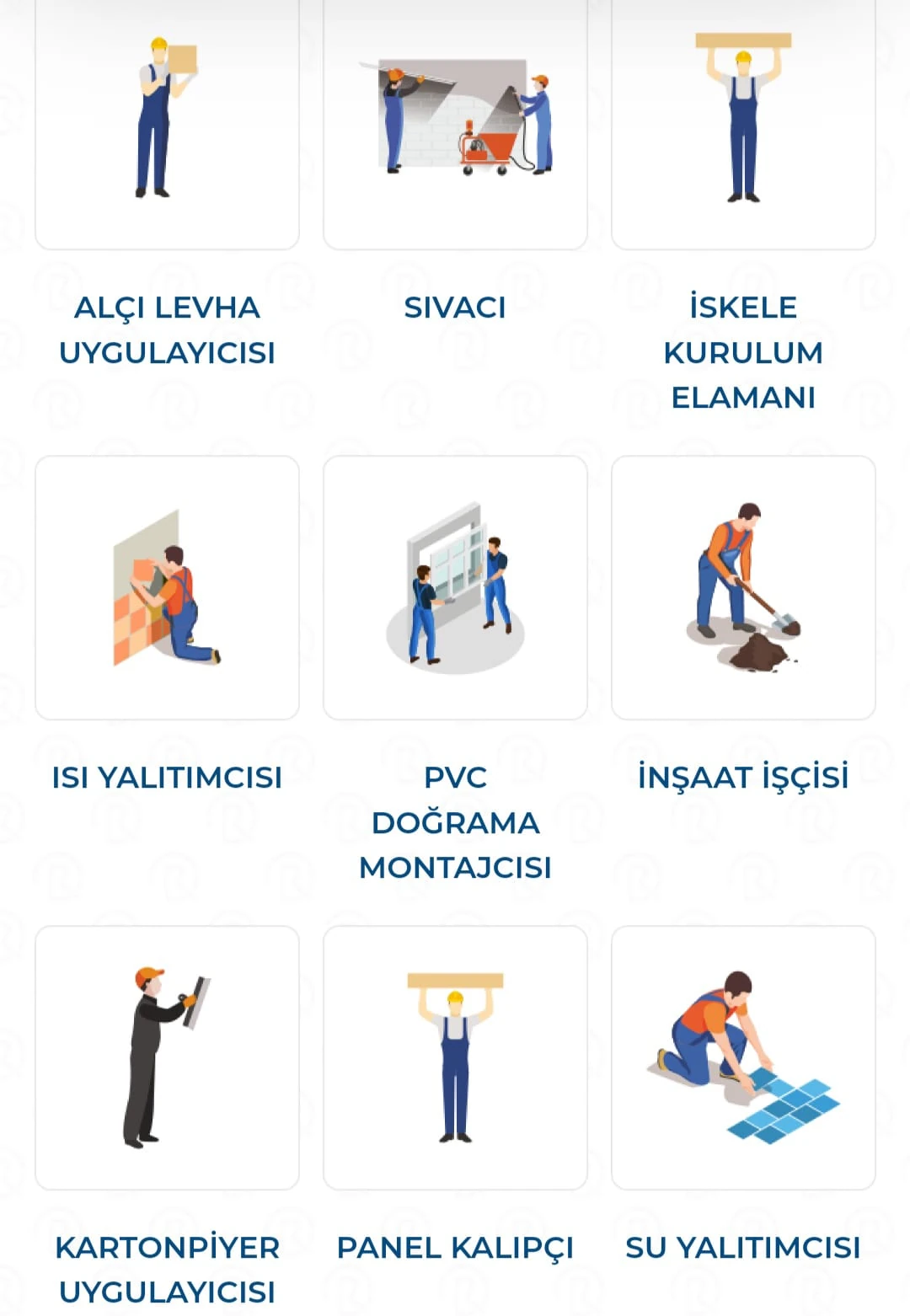Tap the İnşaat İşçisi tile

tap(743, 588)
